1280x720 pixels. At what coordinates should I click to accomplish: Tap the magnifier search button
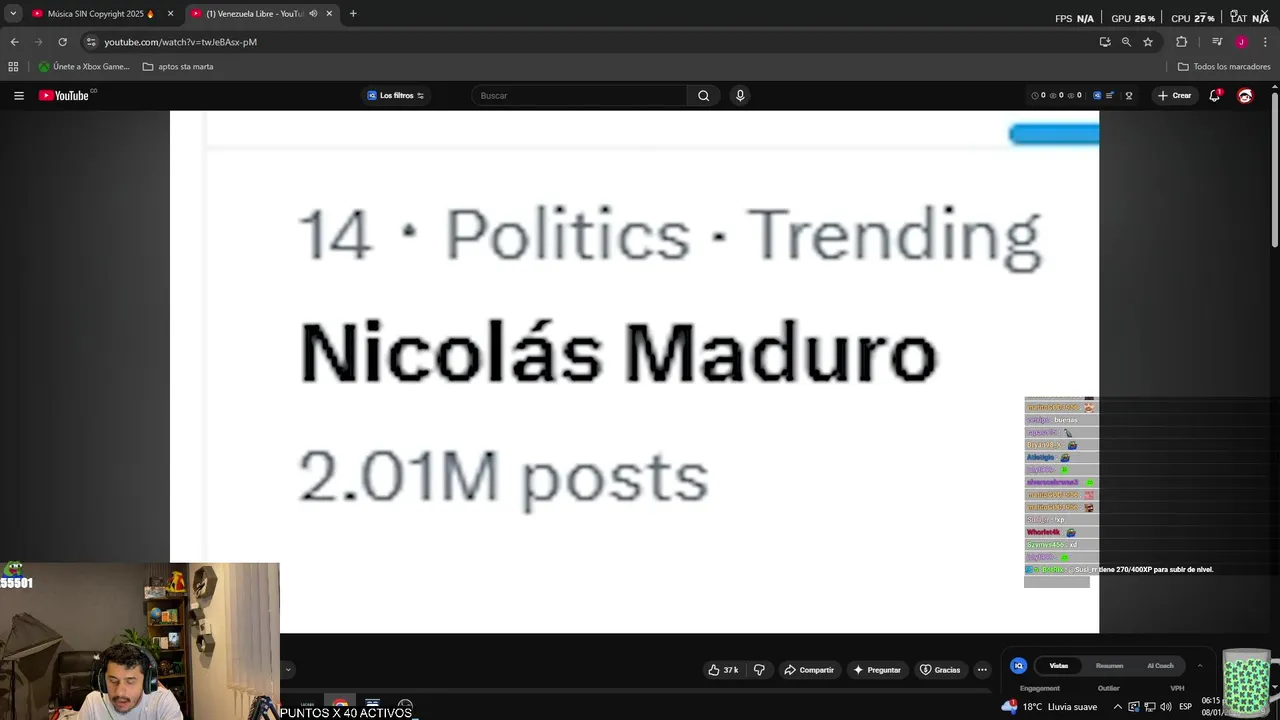(703, 96)
